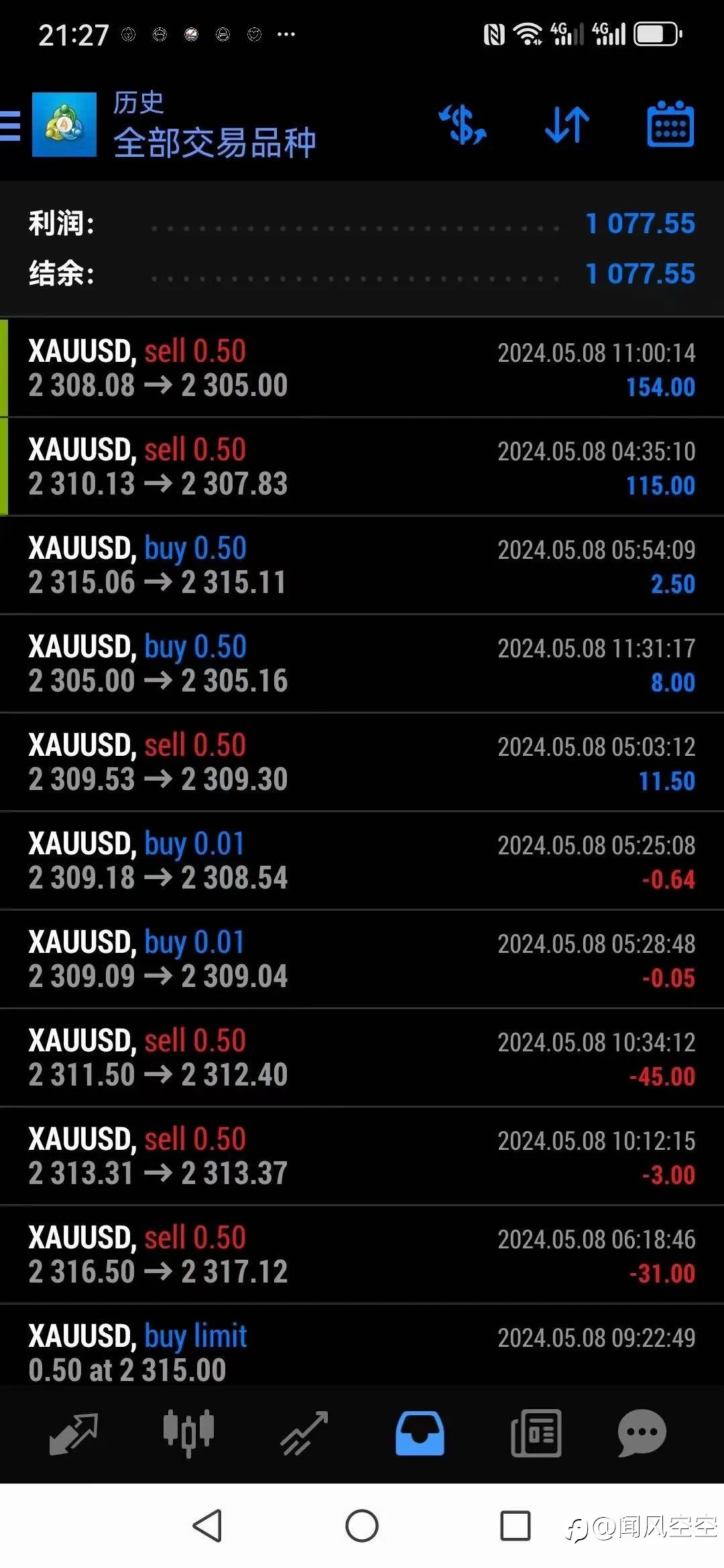Image resolution: width=724 pixels, height=1568 pixels.
Task: Tap the system home button
Action: point(362,1526)
